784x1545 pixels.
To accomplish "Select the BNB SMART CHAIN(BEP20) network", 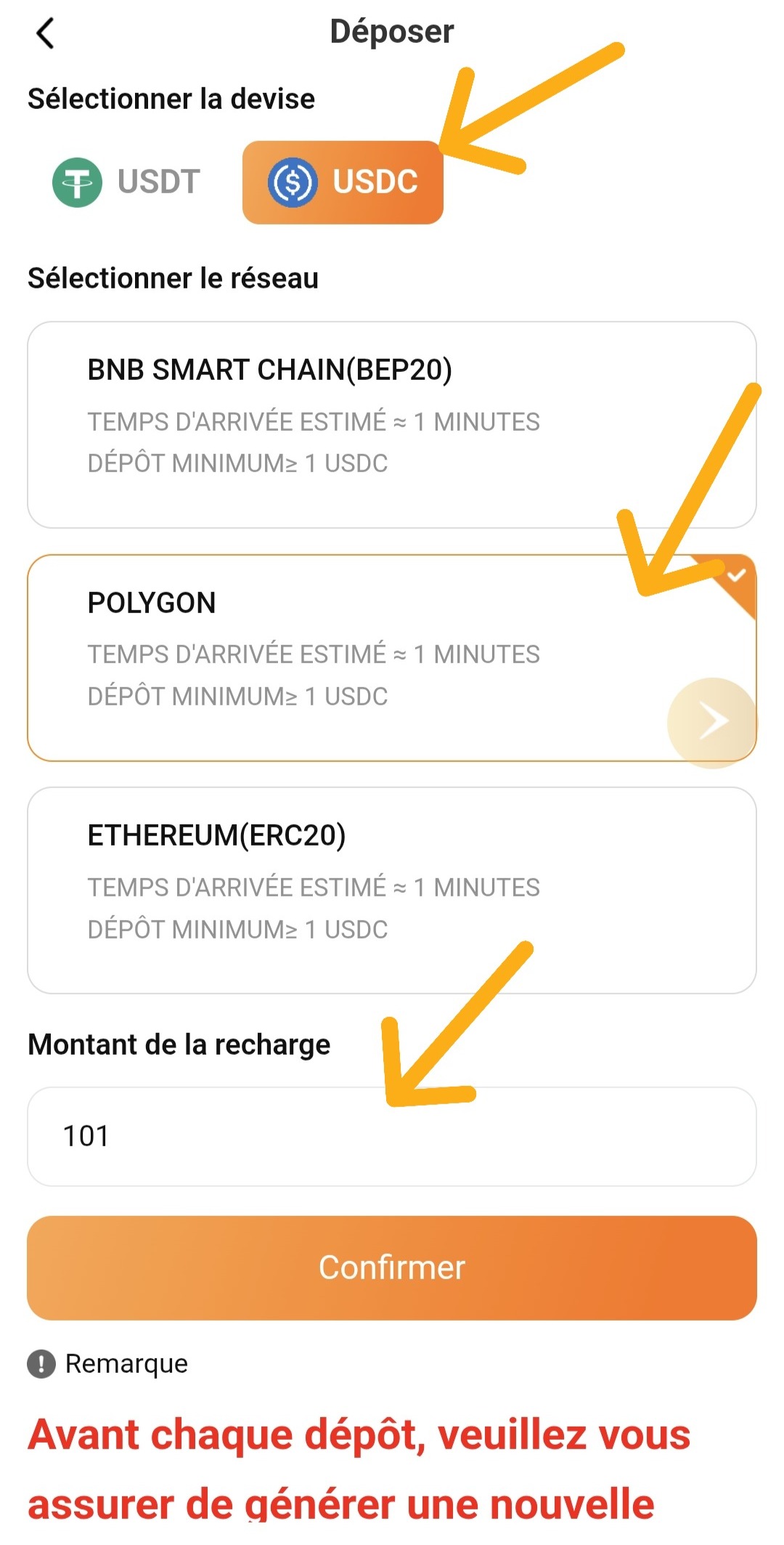I will point(392,425).
